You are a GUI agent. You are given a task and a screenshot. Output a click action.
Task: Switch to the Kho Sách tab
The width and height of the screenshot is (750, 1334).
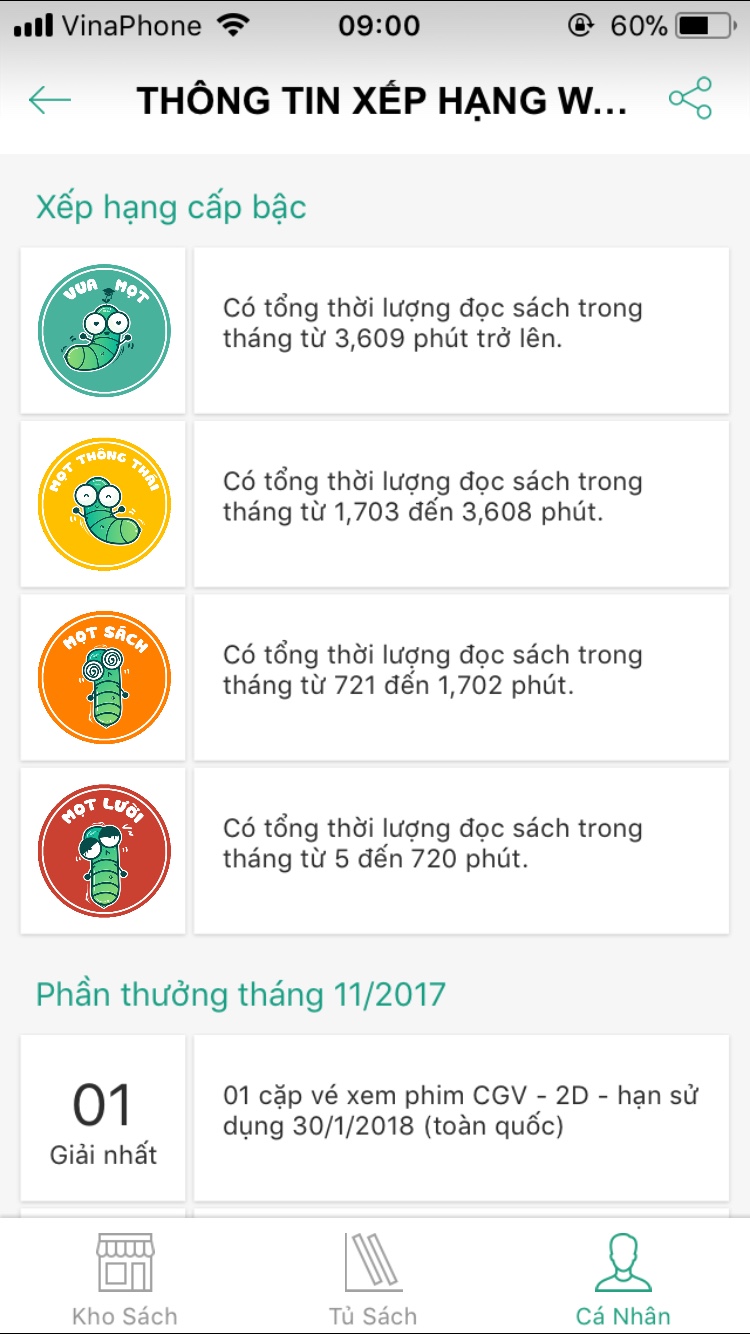click(x=125, y=1278)
